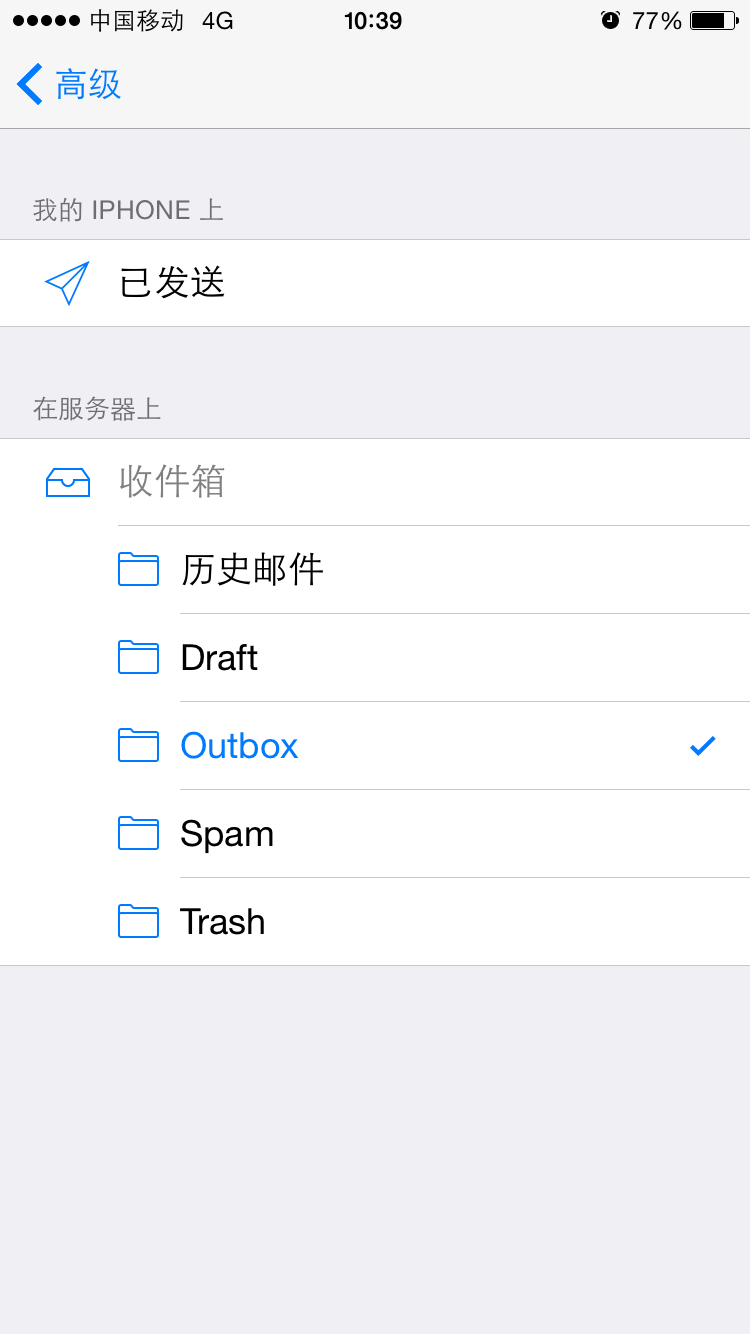The width and height of the screenshot is (750, 1334).
Task: Go back to 高级 settings
Action: [70, 85]
